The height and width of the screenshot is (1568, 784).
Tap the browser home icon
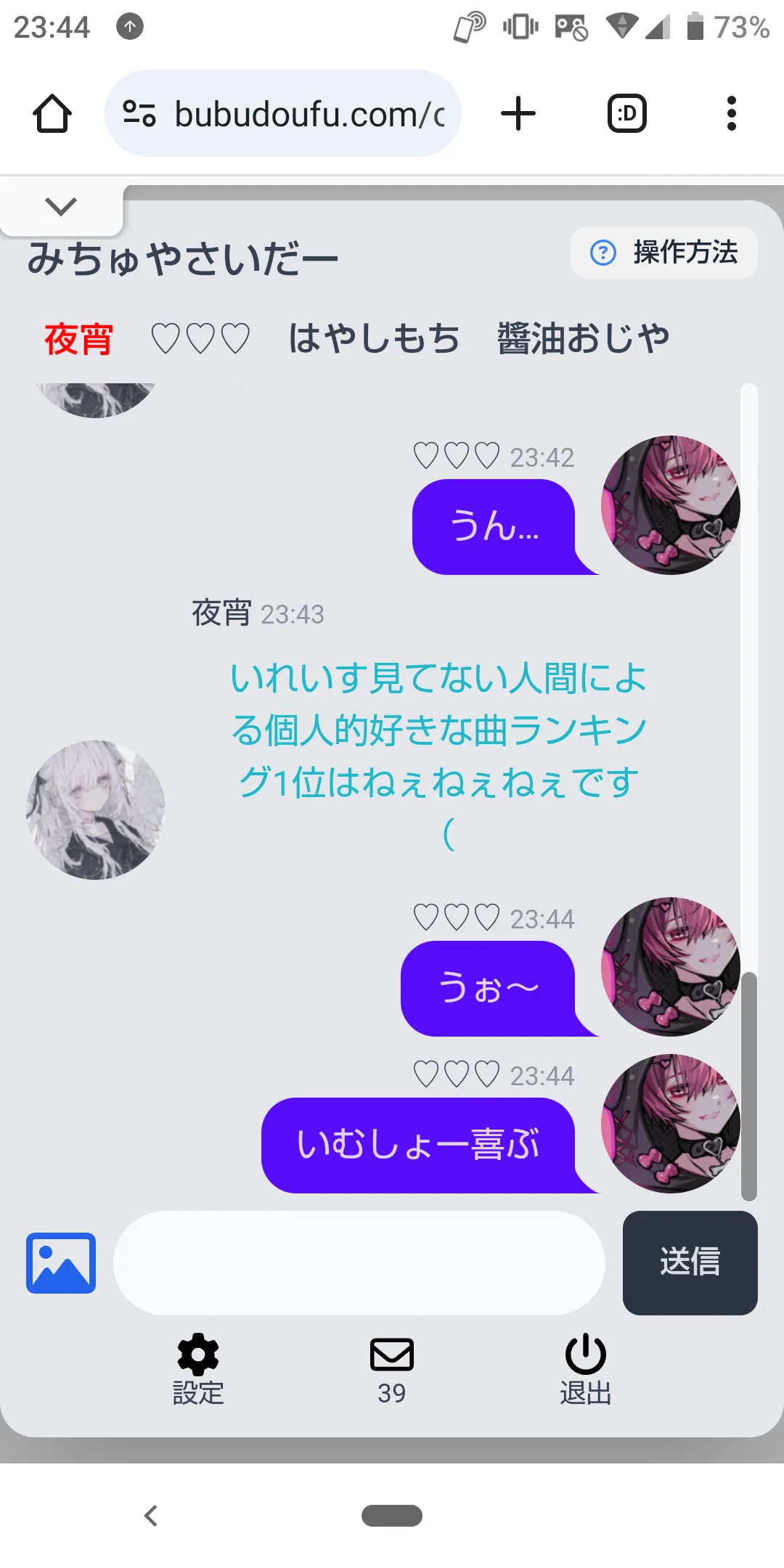52,114
